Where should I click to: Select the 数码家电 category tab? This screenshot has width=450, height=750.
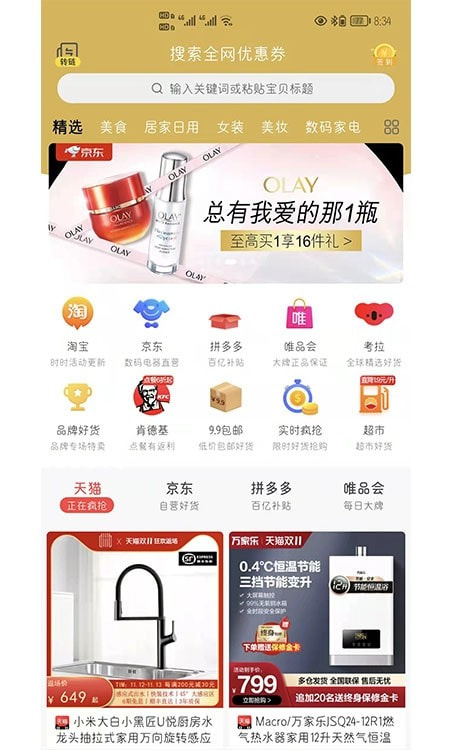point(333,127)
